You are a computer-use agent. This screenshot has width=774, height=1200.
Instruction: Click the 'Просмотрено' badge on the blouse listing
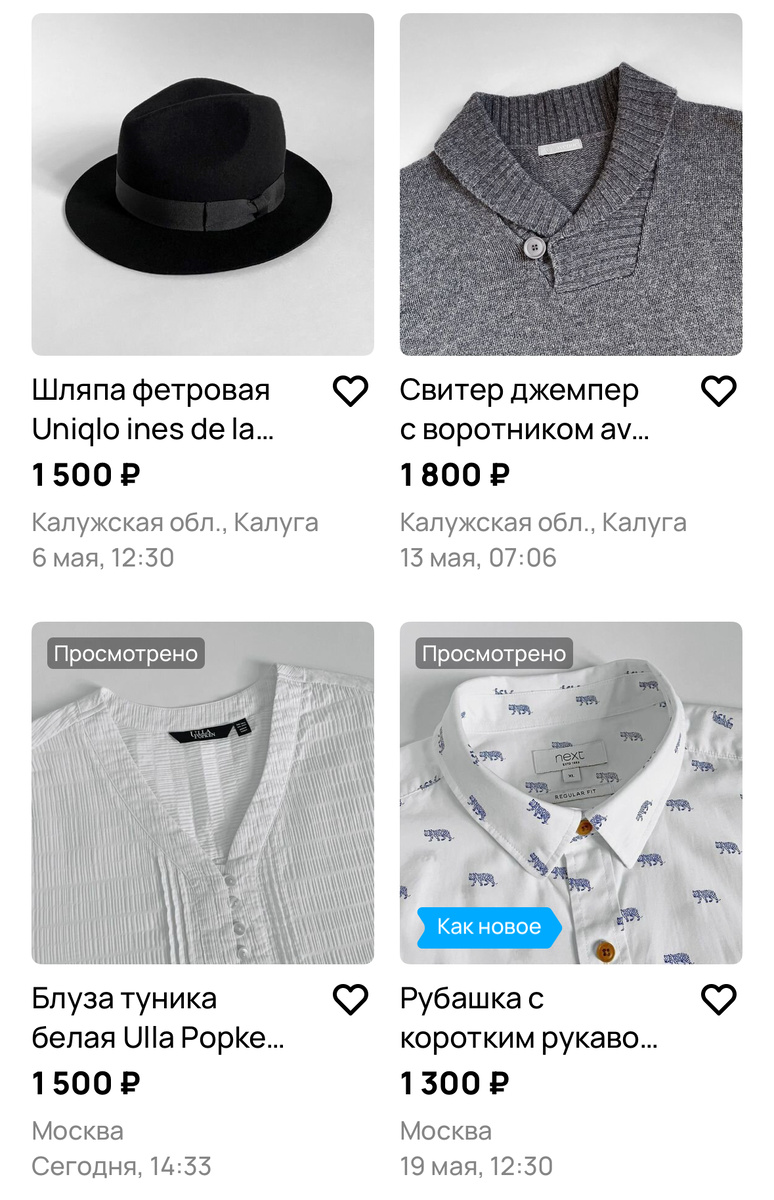126,654
